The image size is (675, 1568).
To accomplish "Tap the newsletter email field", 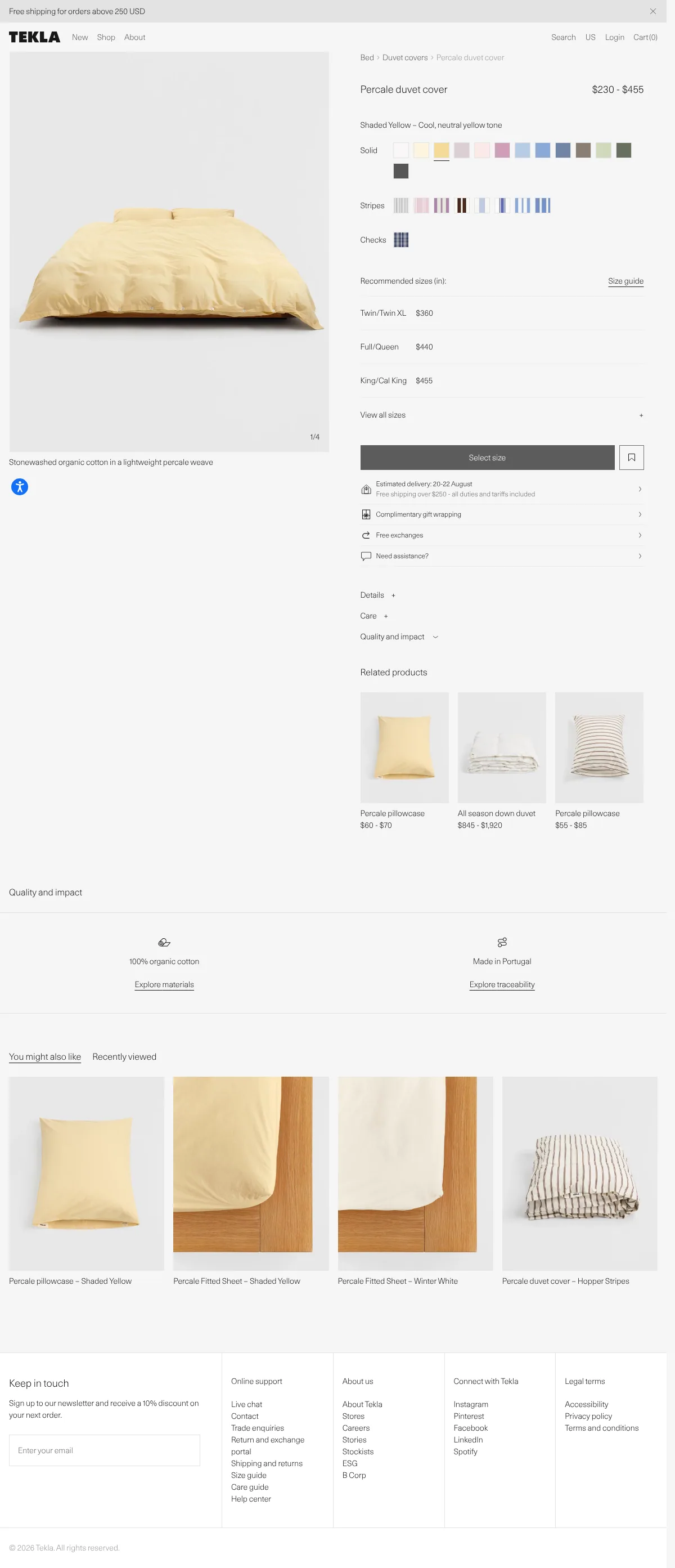I will pos(105,1450).
